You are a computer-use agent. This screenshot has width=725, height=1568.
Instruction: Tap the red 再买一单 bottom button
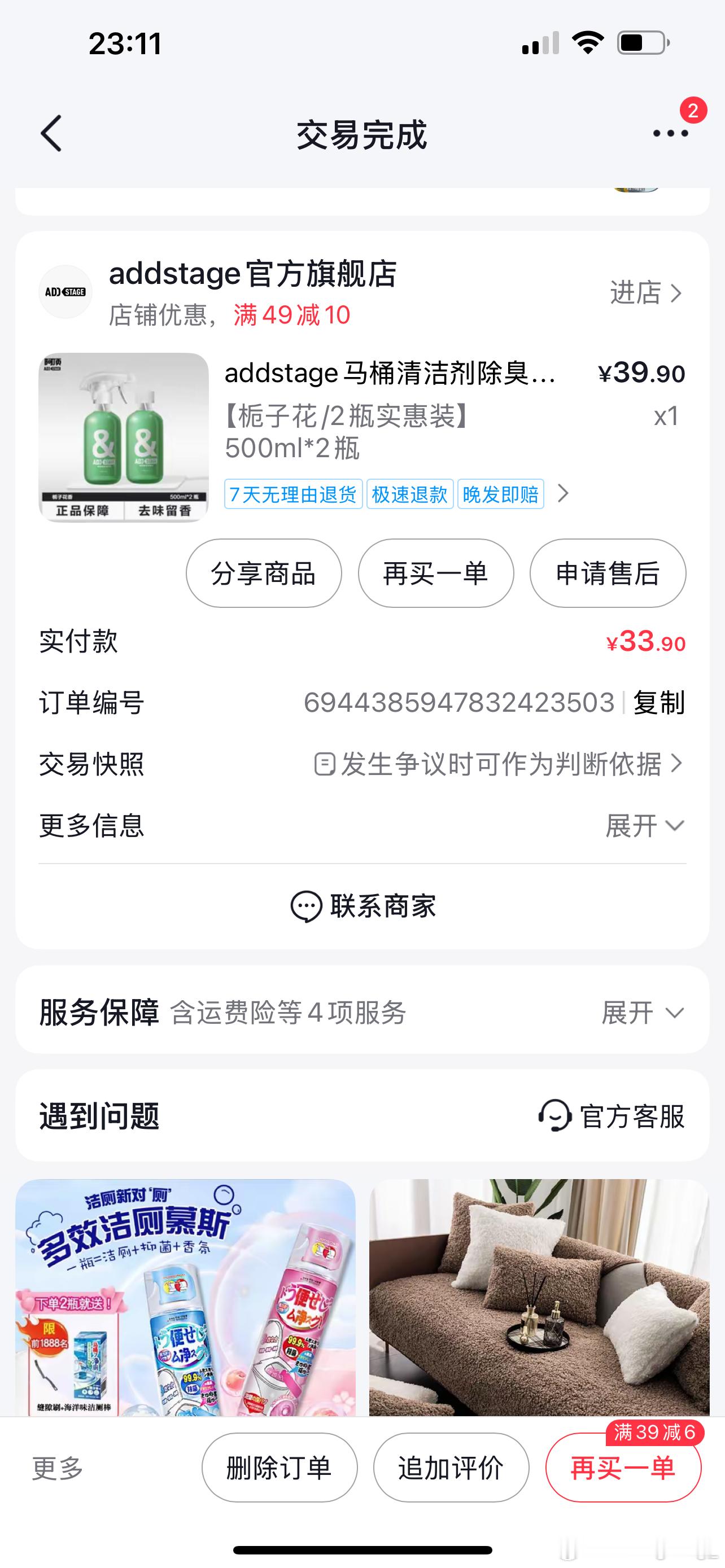point(623,1468)
